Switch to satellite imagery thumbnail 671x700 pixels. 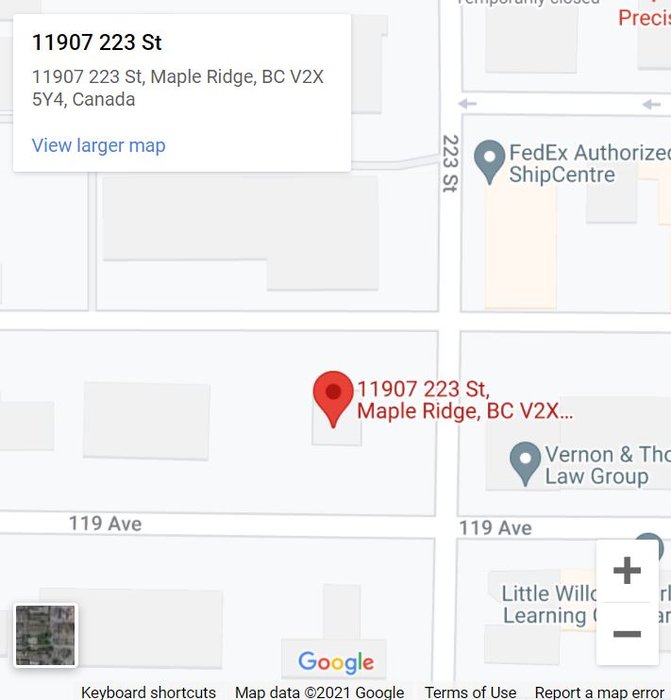(x=45, y=636)
